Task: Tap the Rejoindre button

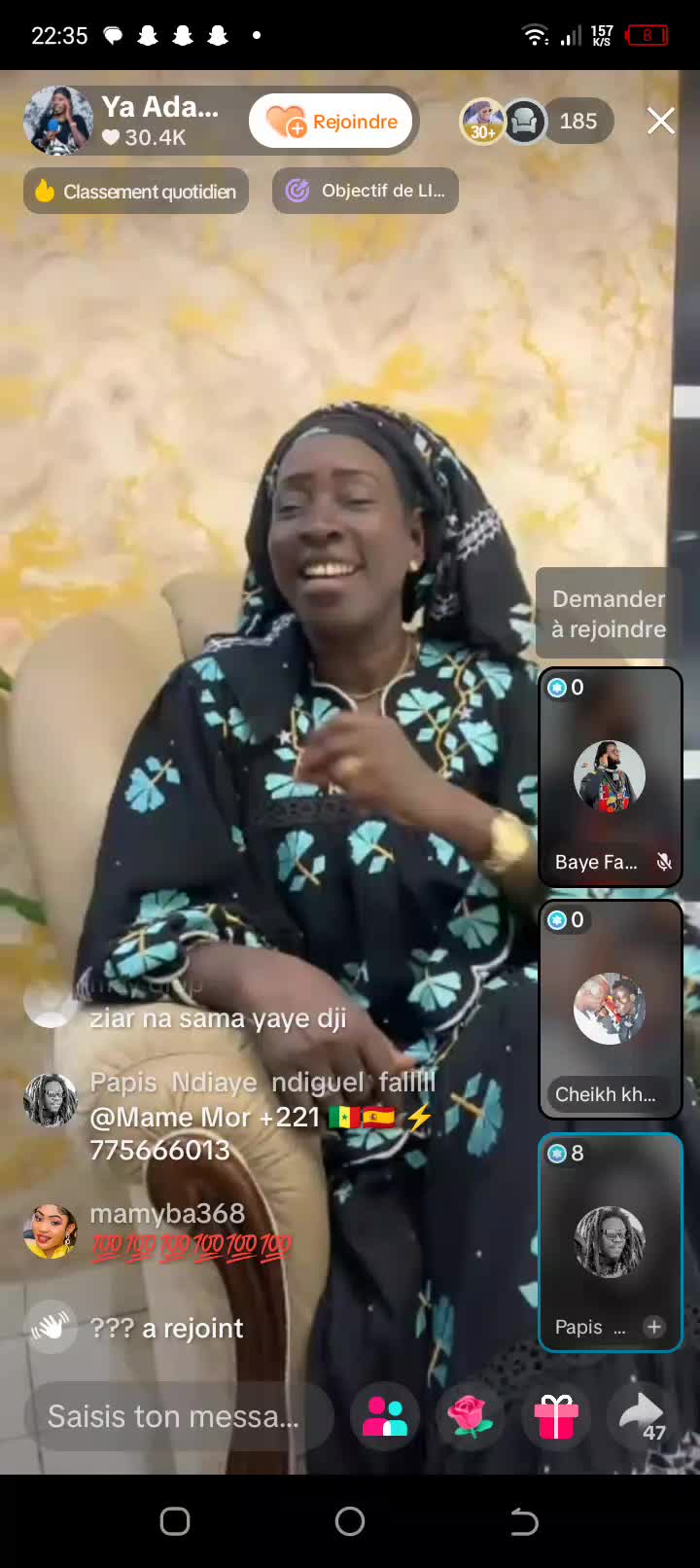Action: [x=332, y=122]
